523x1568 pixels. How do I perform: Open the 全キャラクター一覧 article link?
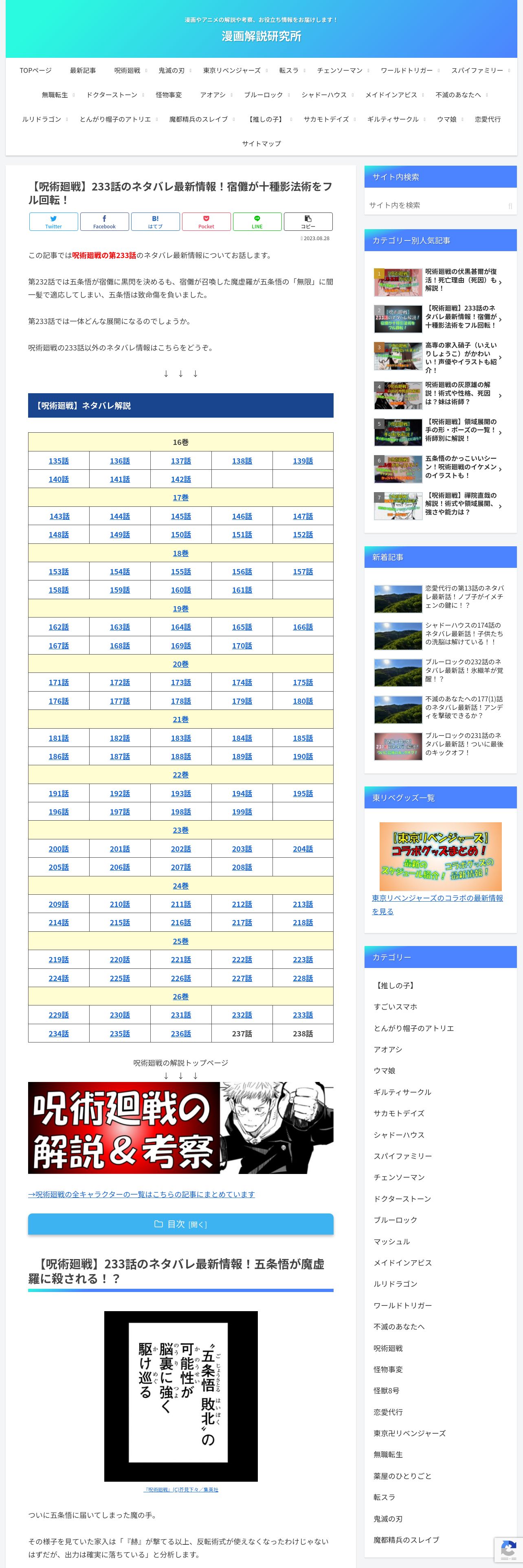click(141, 1194)
